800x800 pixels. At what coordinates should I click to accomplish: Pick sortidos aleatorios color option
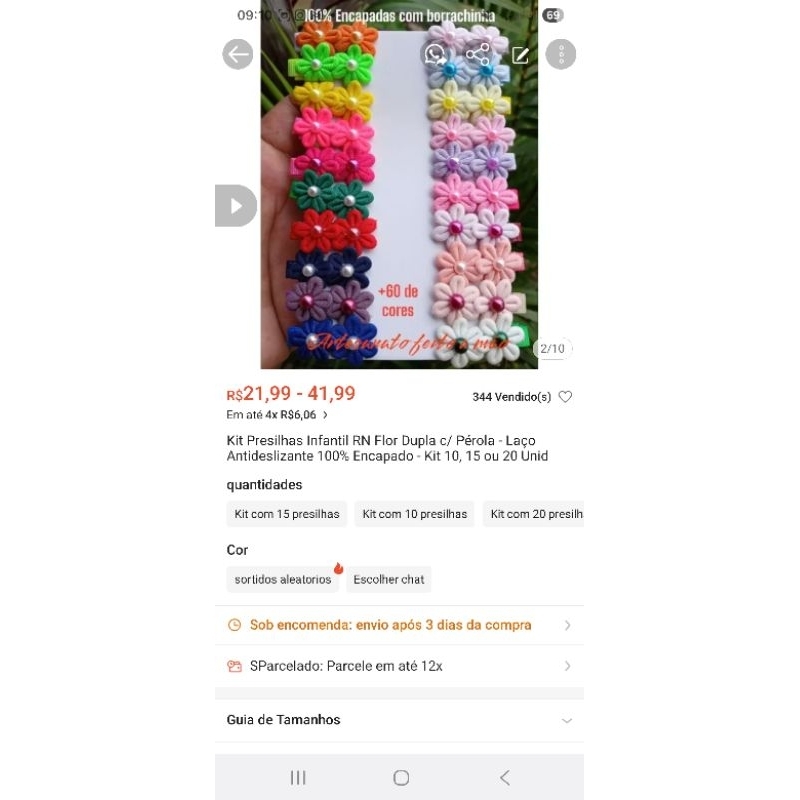[283, 579]
